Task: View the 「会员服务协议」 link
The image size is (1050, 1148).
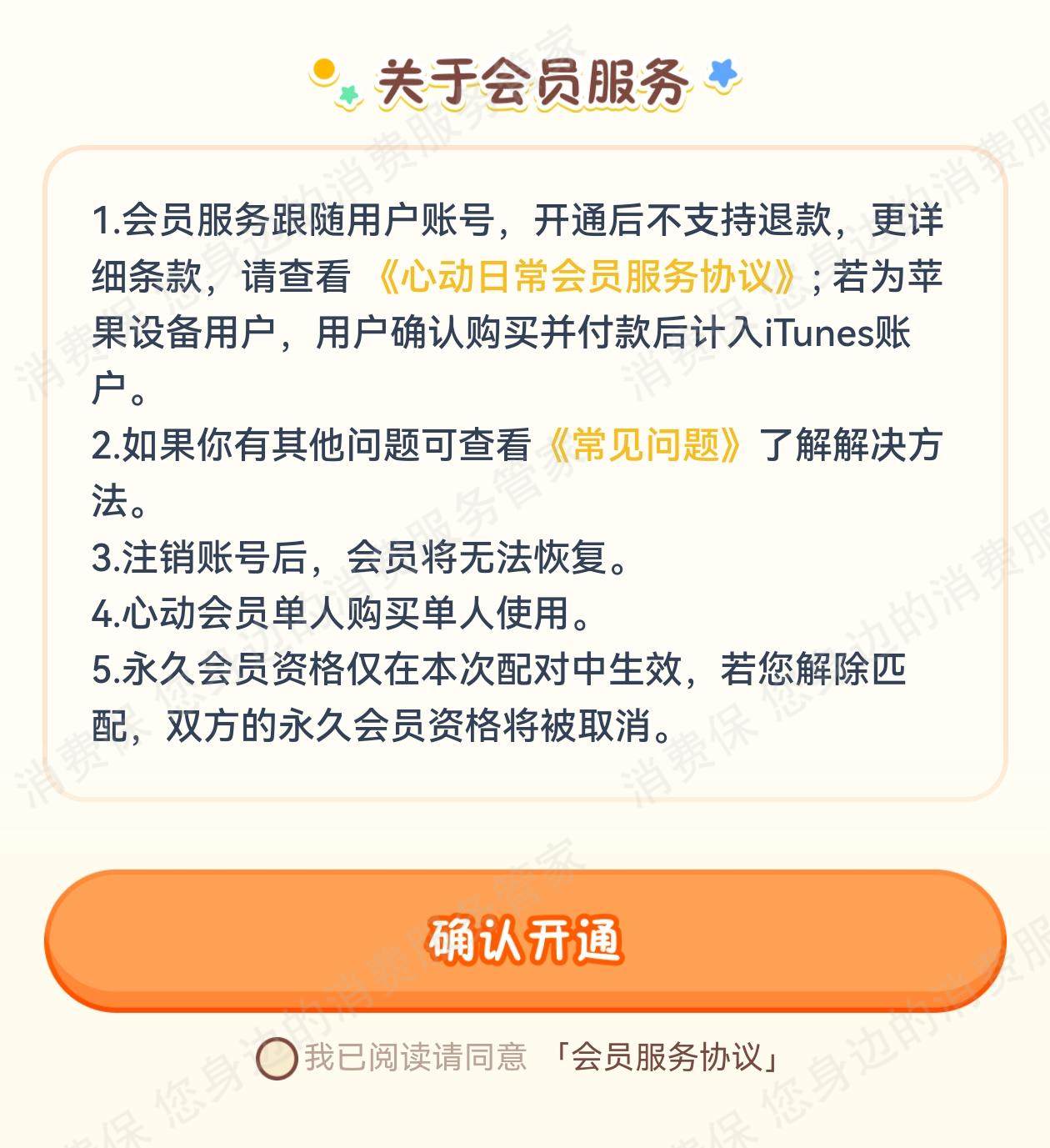Action: coord(667,1057)
